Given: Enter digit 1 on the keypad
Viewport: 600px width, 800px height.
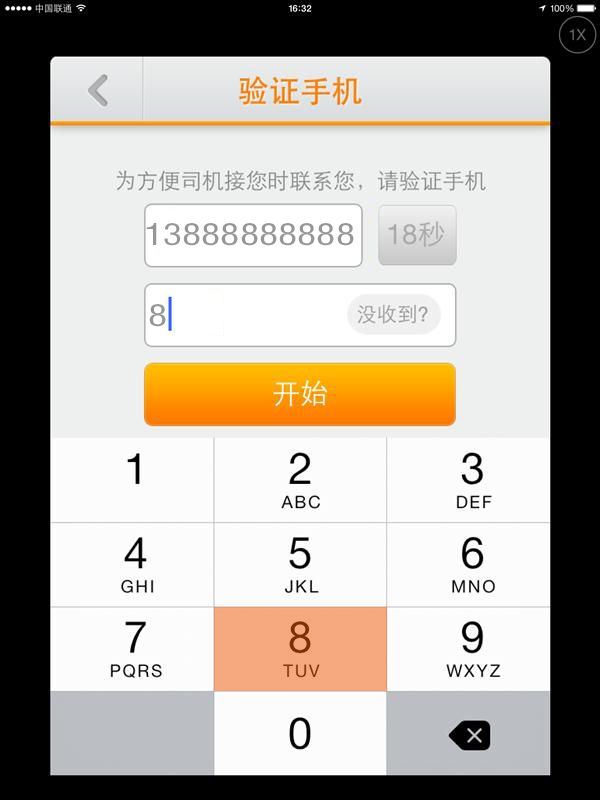Looking at the screenshot, I should [x=134, y=480].
